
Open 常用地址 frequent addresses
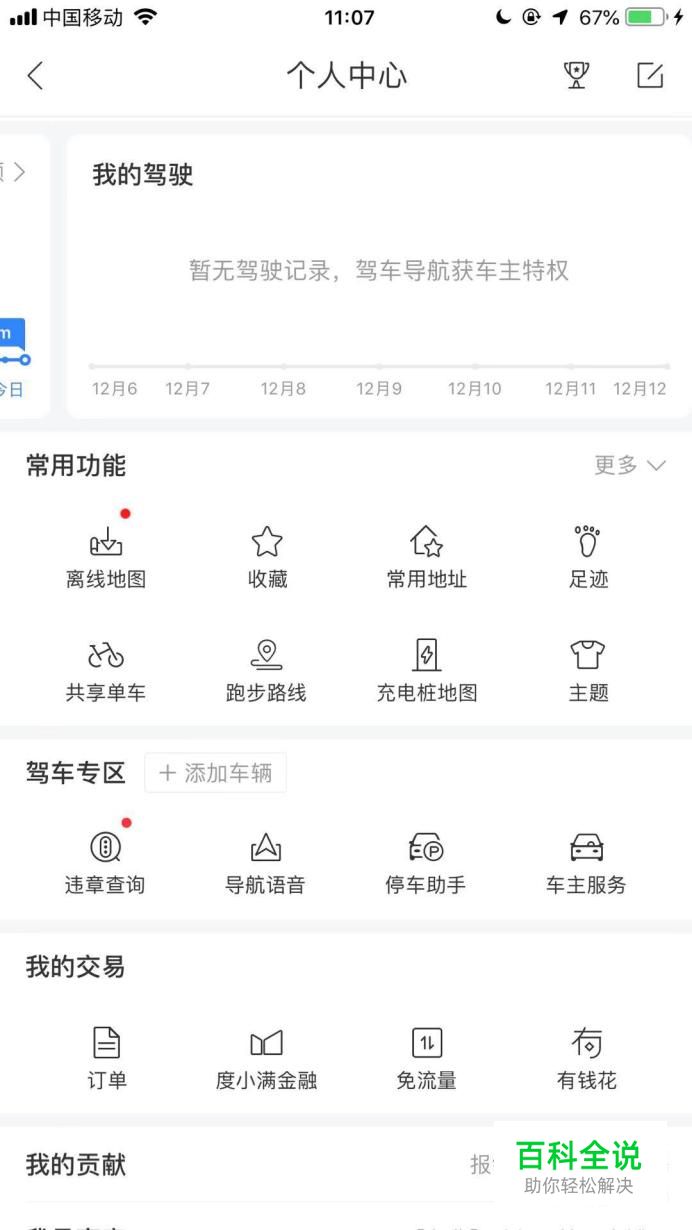[427, 558]
